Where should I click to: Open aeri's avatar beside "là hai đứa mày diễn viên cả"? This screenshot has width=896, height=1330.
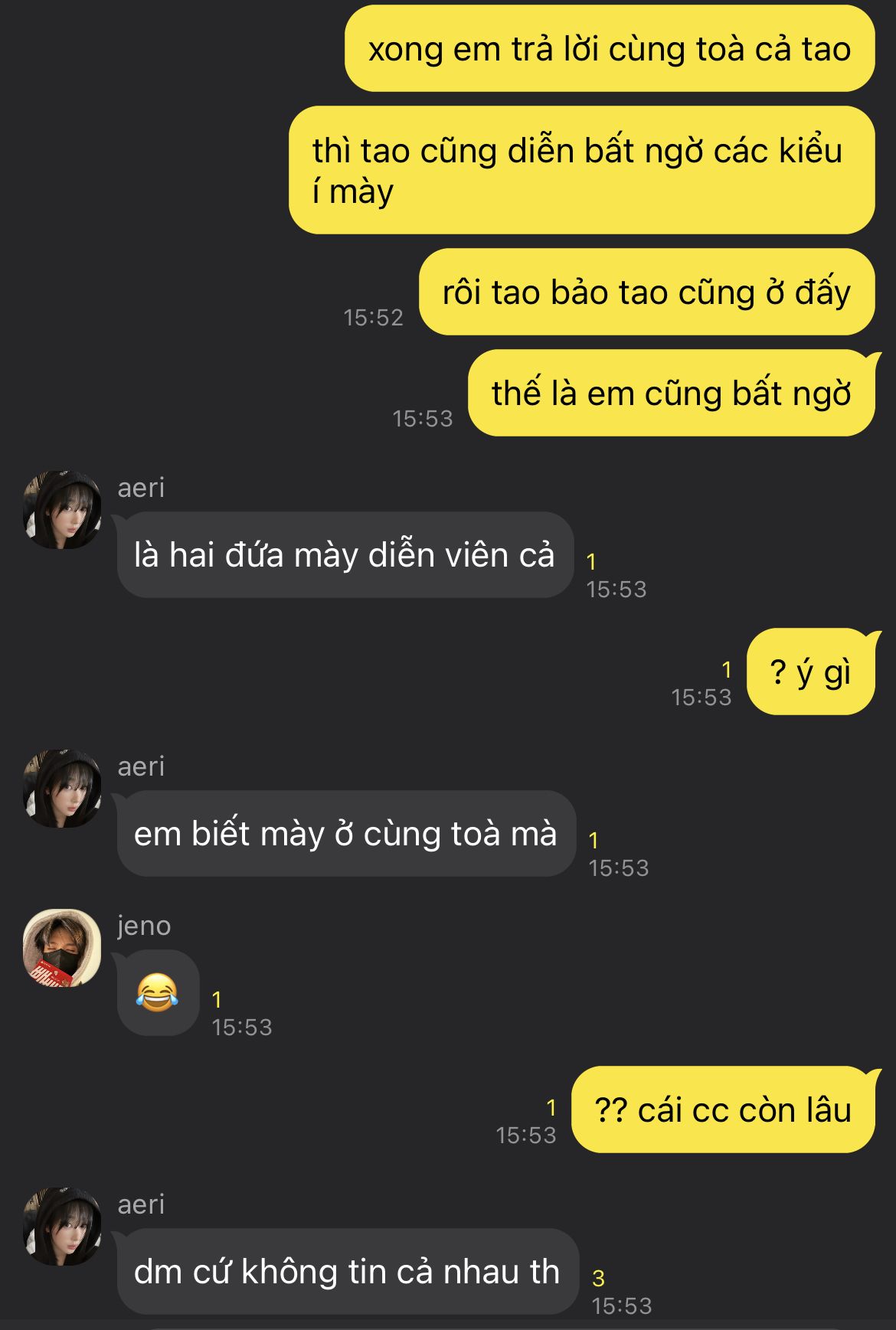62,510
